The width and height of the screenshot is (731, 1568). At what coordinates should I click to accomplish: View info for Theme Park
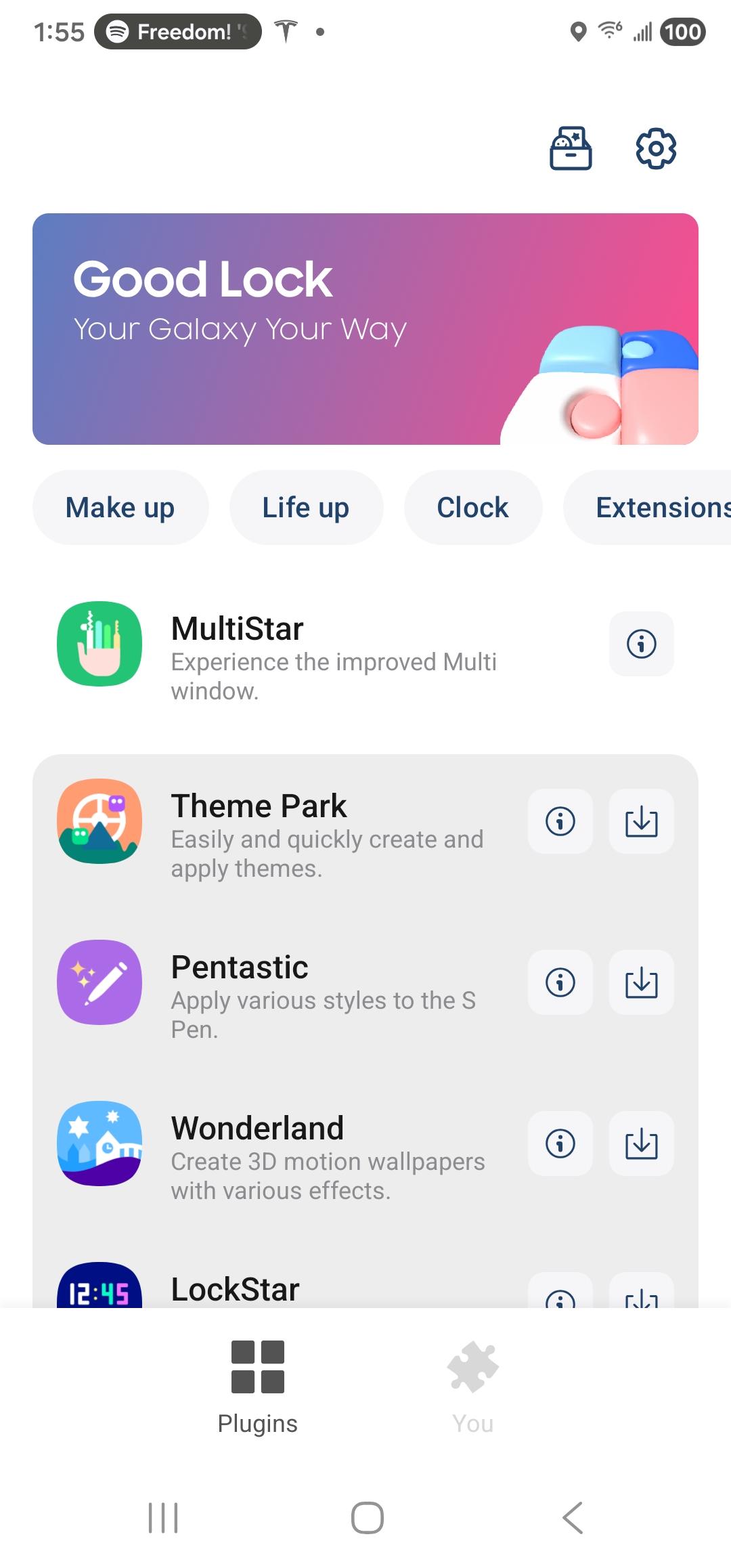click(560, 821)
